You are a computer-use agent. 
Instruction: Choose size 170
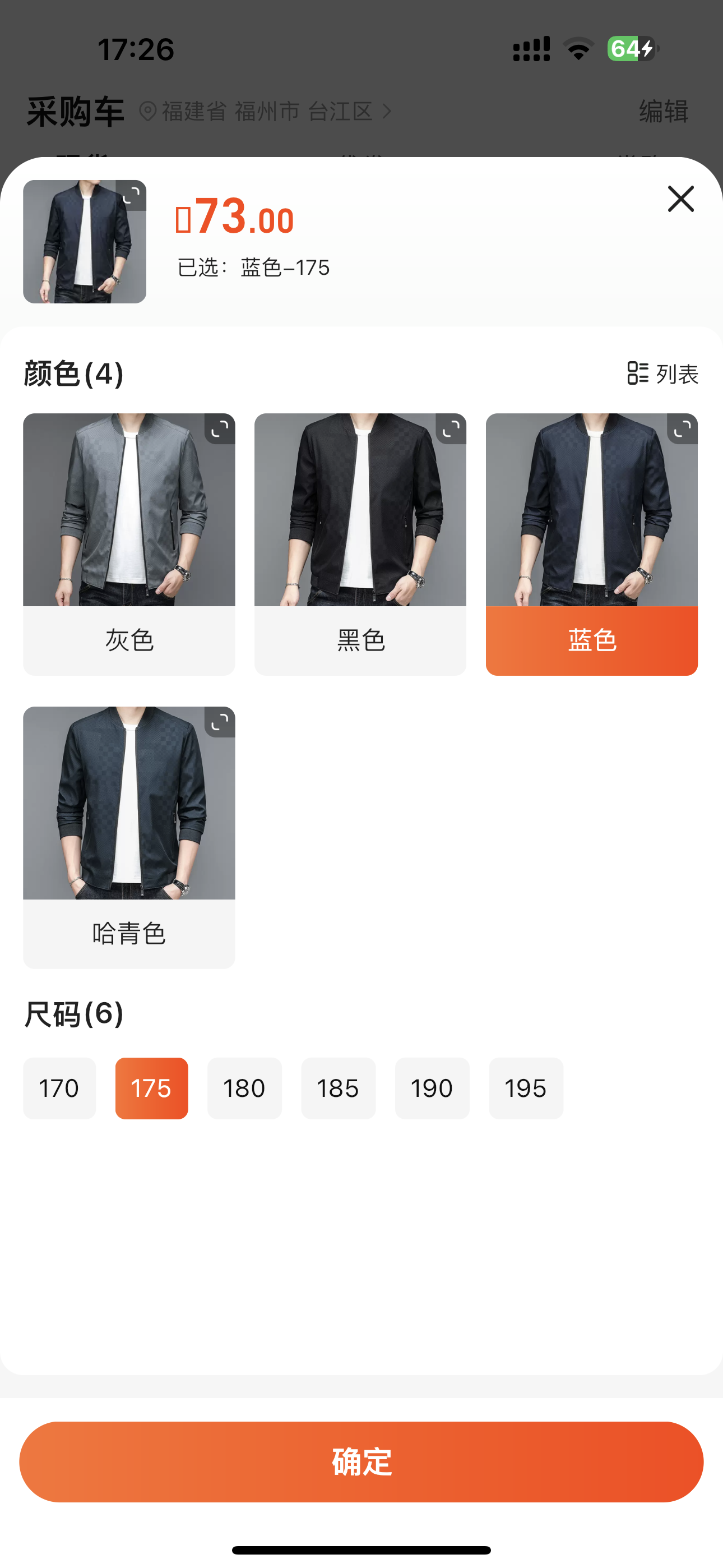[59, 1089]
